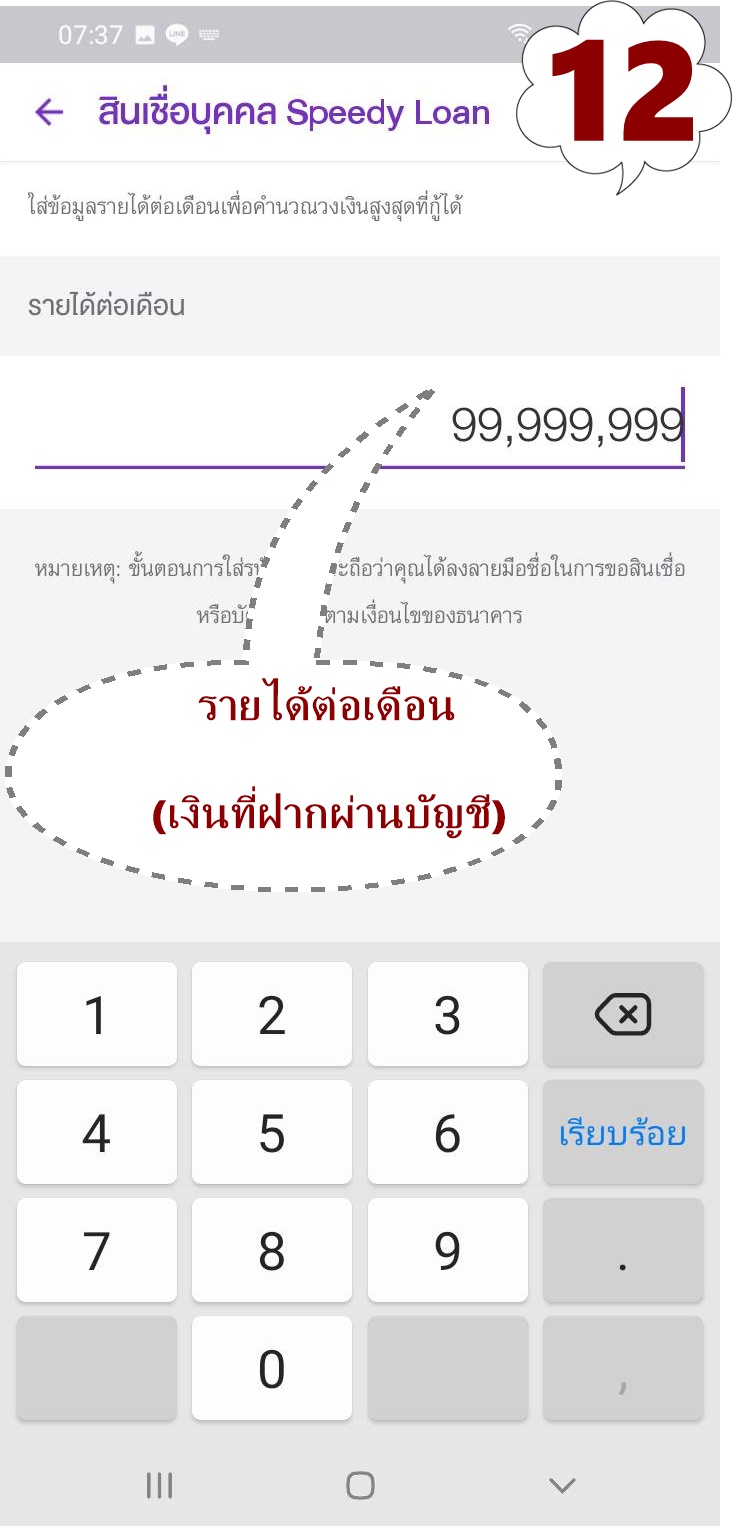
Task: Type digit 4 on the keypad
Action: pyautogui.click(x=97, y=1132)
